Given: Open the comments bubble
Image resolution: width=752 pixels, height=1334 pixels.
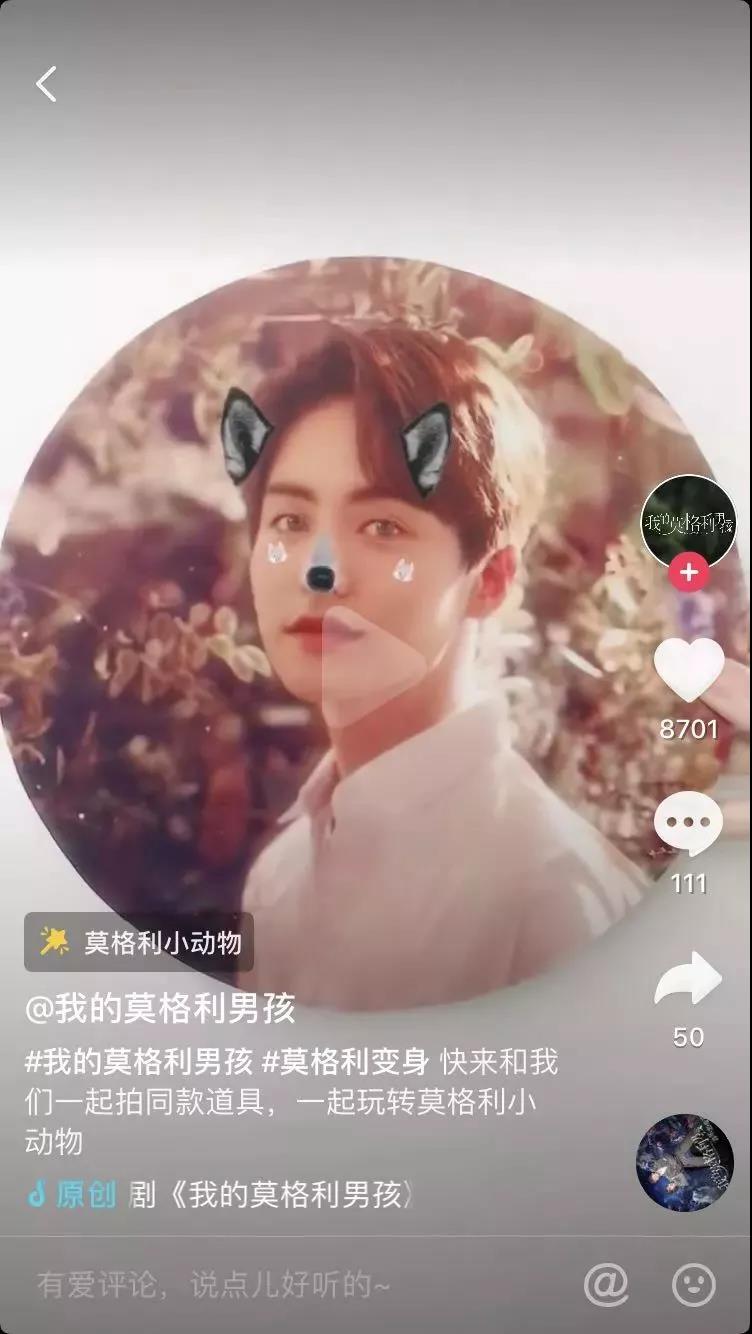Looking at the screenshot, I should pos(688,825).
